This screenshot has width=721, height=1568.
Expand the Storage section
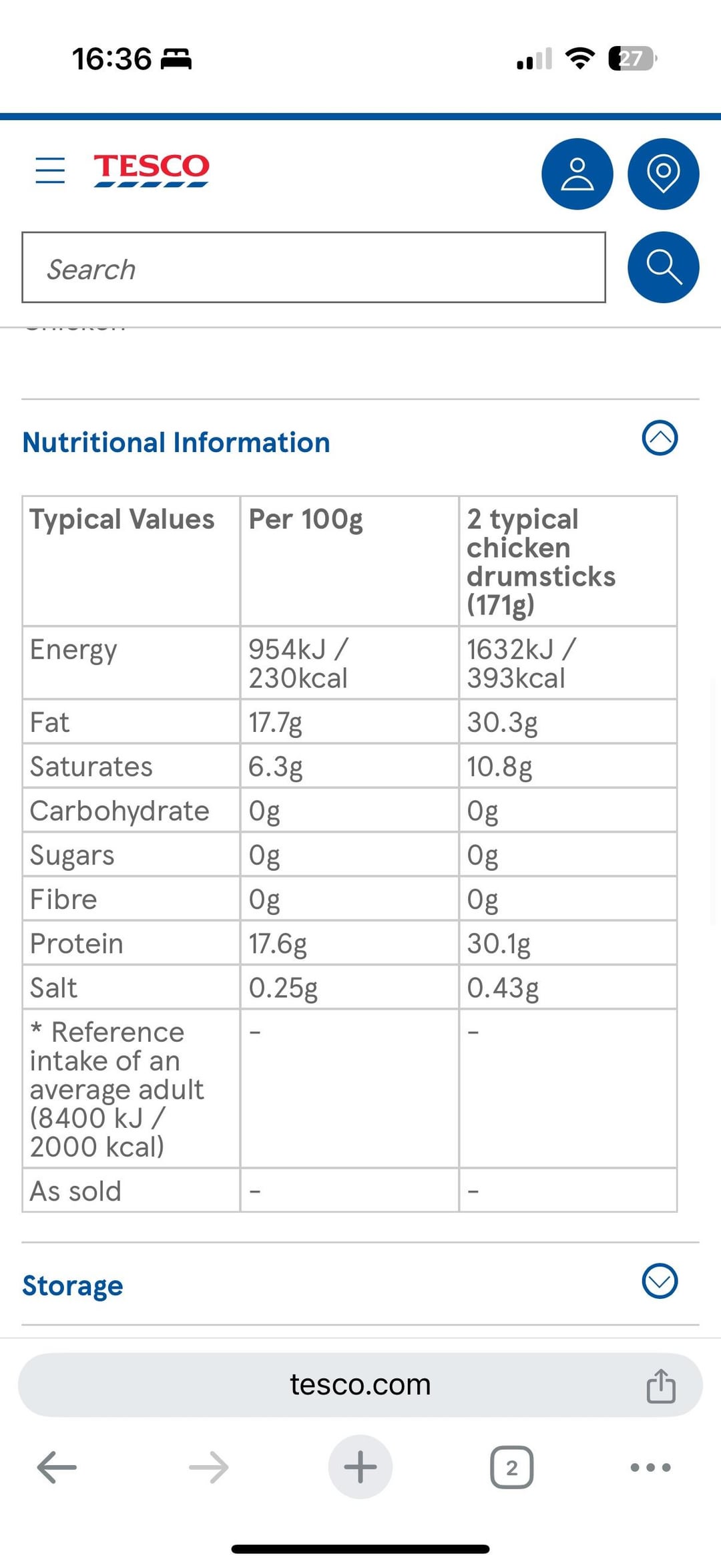click(660, 1281)
